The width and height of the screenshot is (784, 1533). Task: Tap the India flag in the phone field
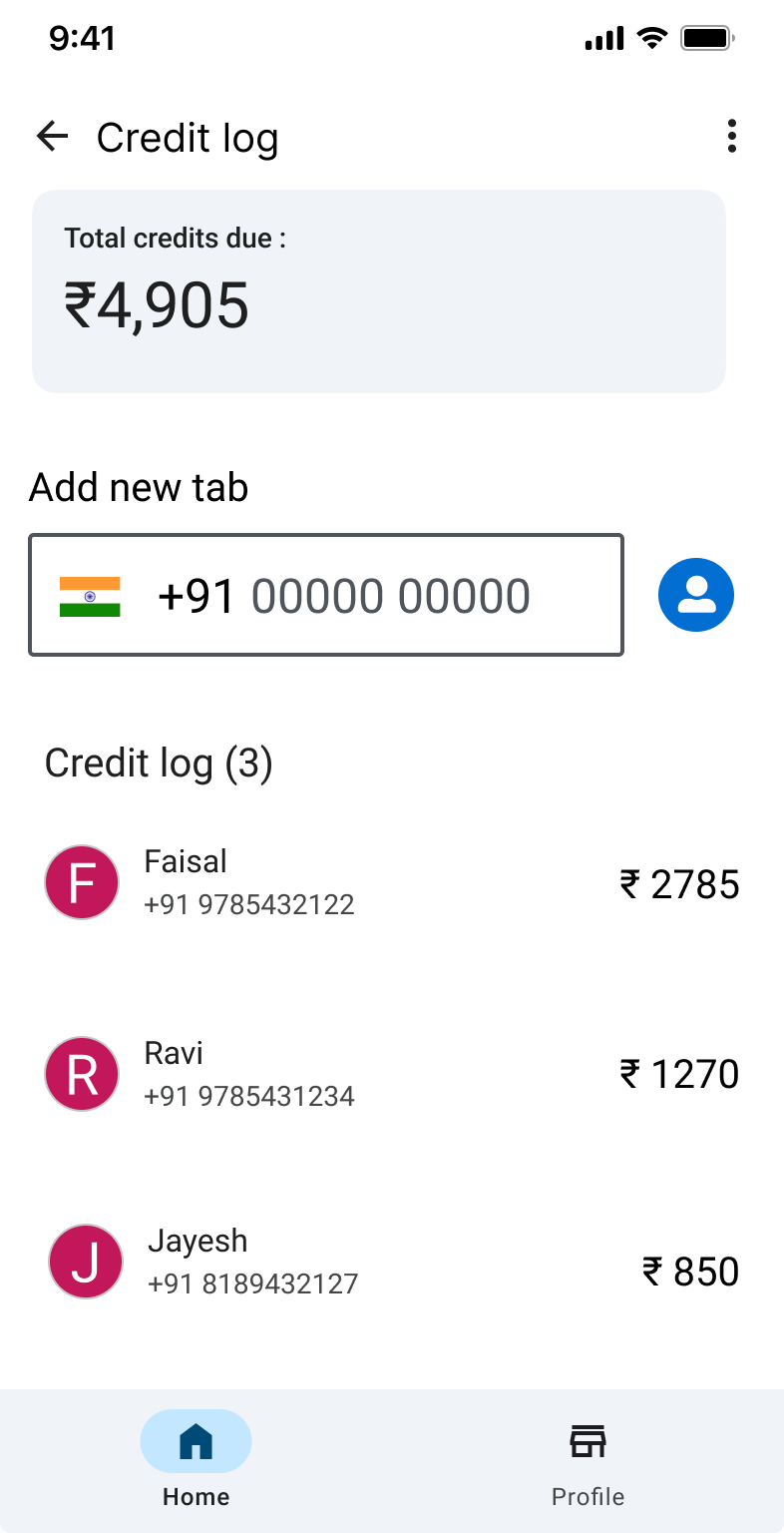[x=91, y=595]
